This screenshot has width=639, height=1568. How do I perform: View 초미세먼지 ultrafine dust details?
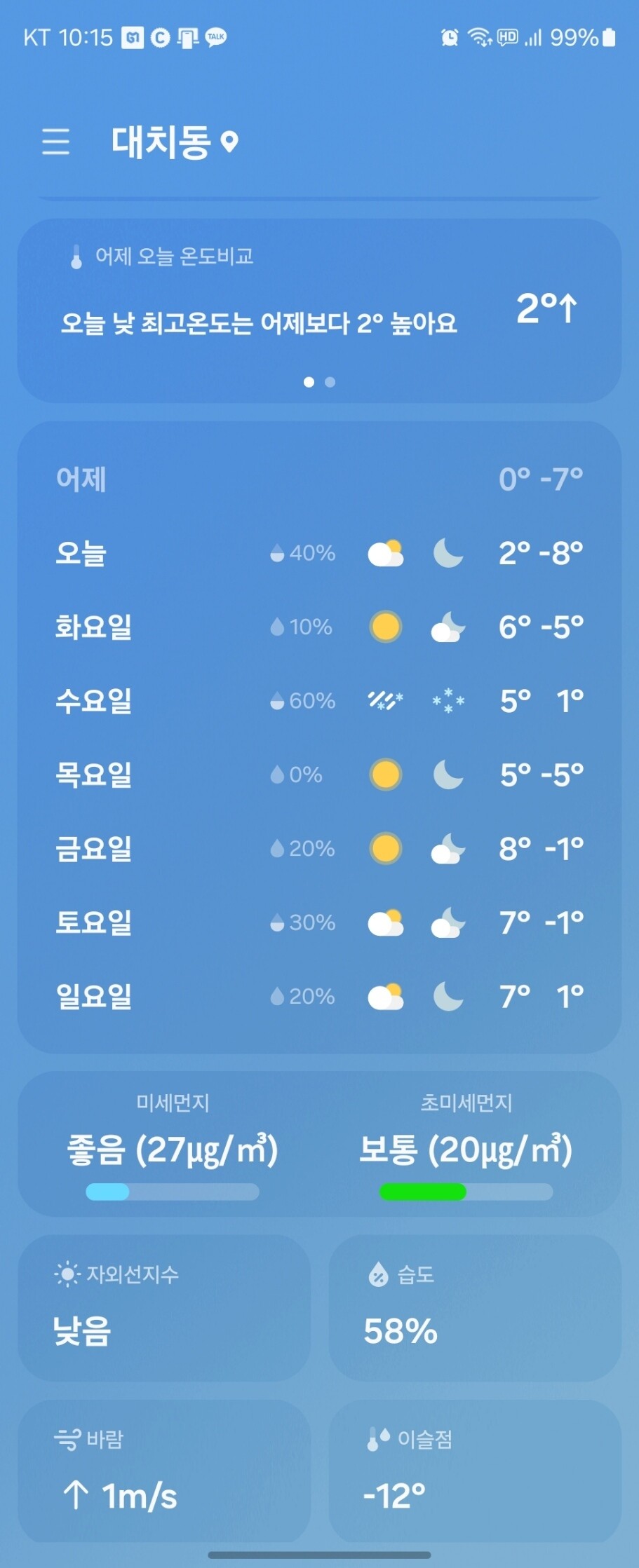pos(466,1145)
